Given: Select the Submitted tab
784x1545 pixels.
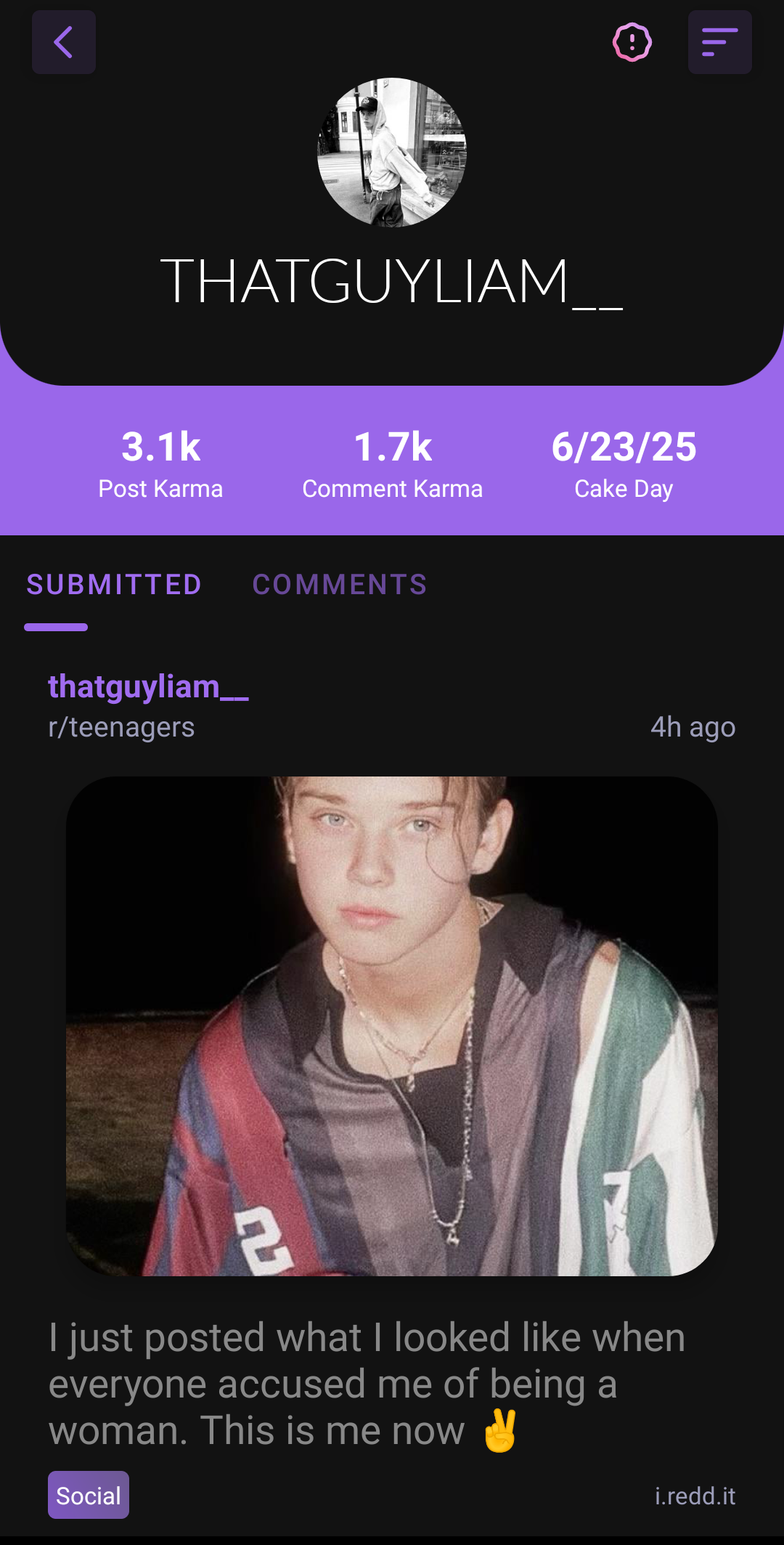Looking at the screenshot, I should (114, 585).
